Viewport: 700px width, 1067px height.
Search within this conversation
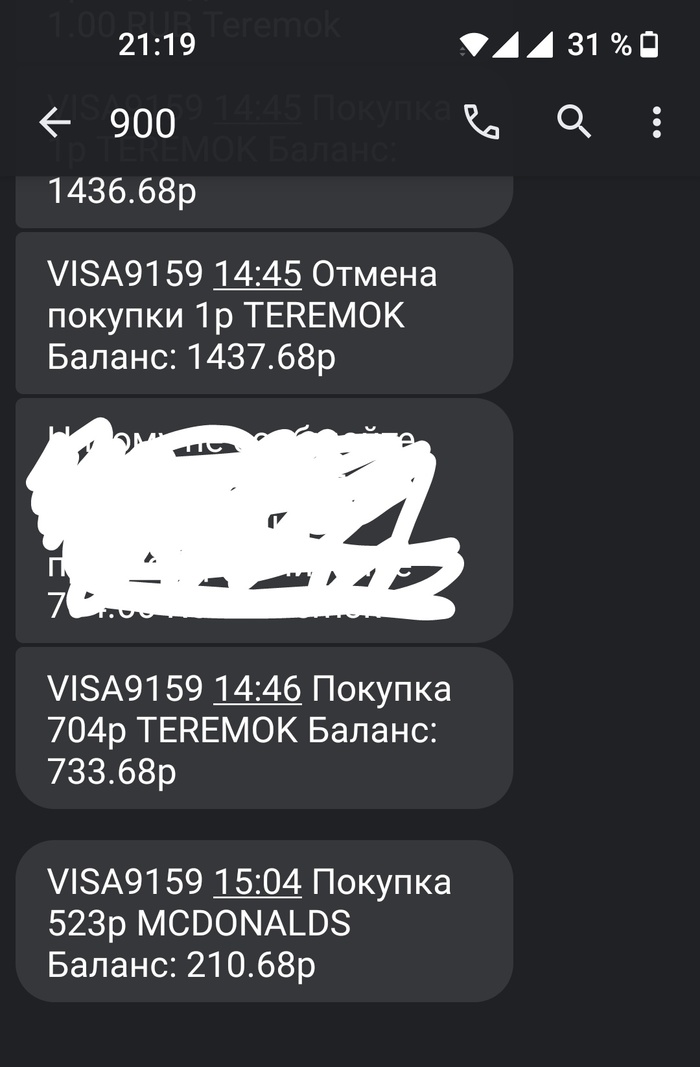pos(574,123)
